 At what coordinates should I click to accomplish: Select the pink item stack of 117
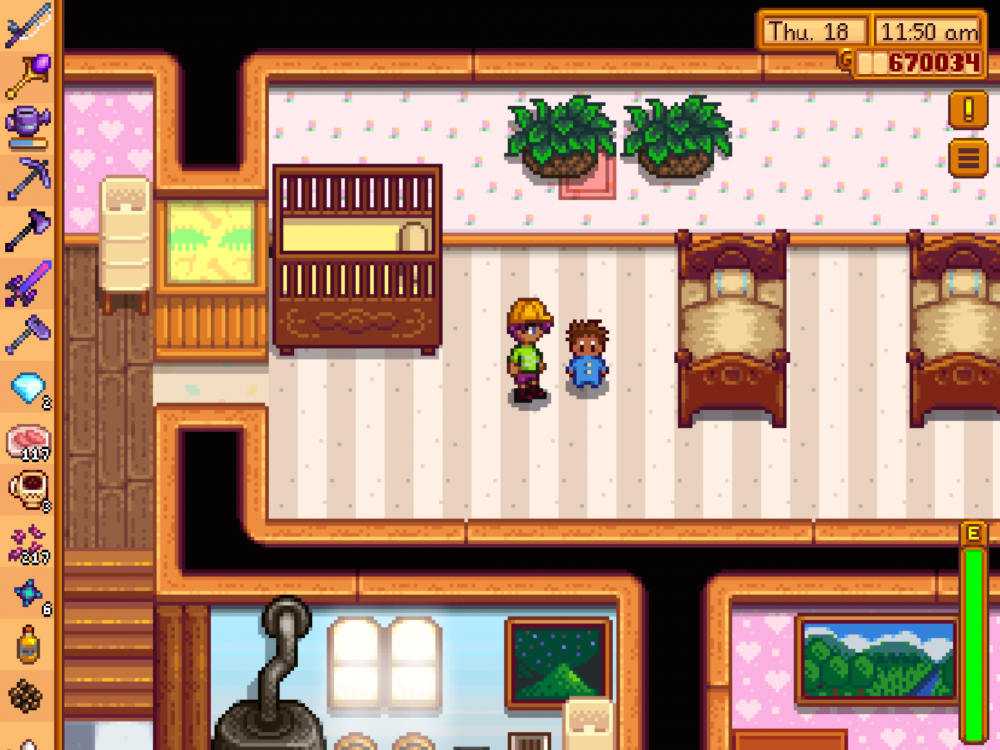(x=27, y=440)
